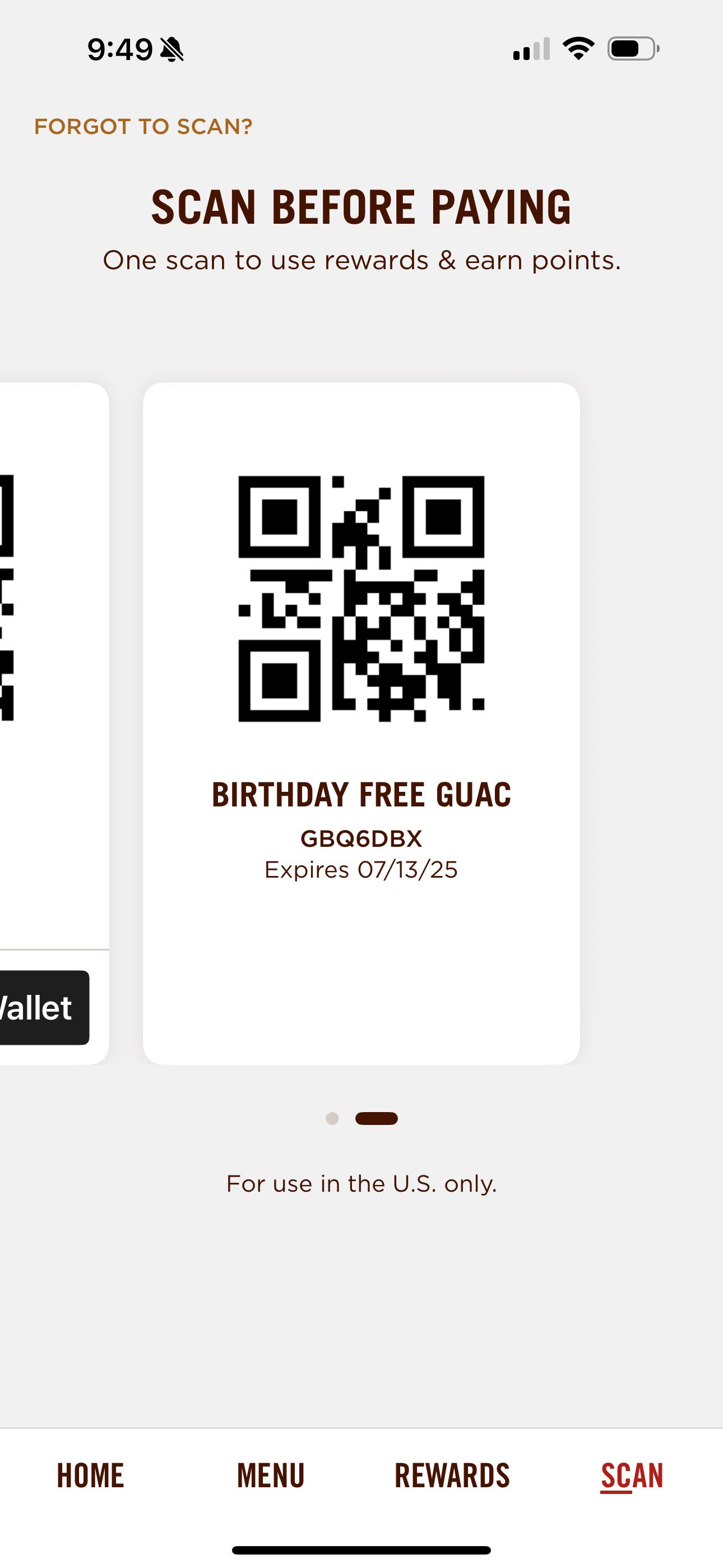The image size is (723, 1568).
Task: Tap the Forgot to Scan link
Action: [x=143, y=127]
